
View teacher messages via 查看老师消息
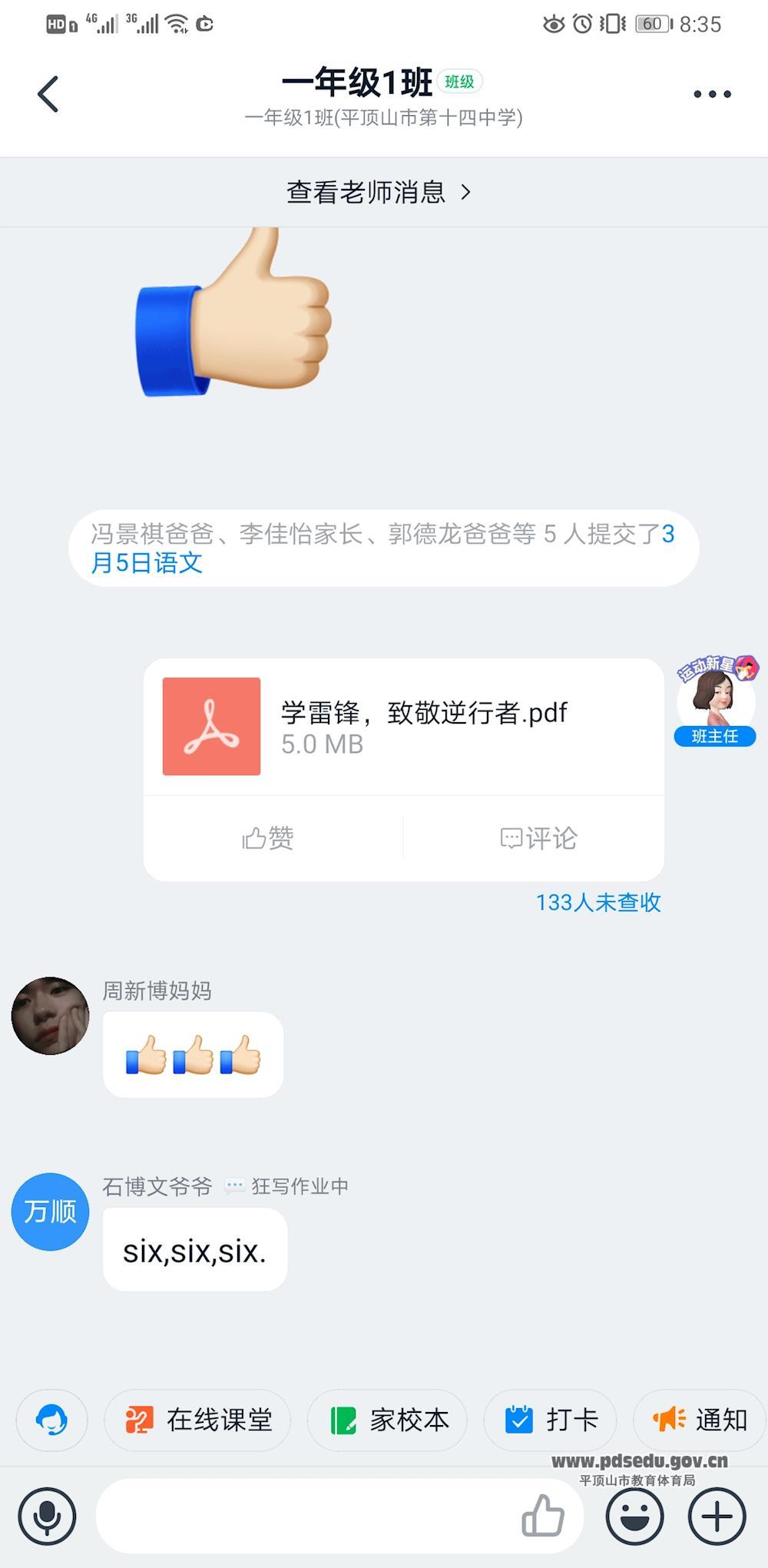coord(380,192)
